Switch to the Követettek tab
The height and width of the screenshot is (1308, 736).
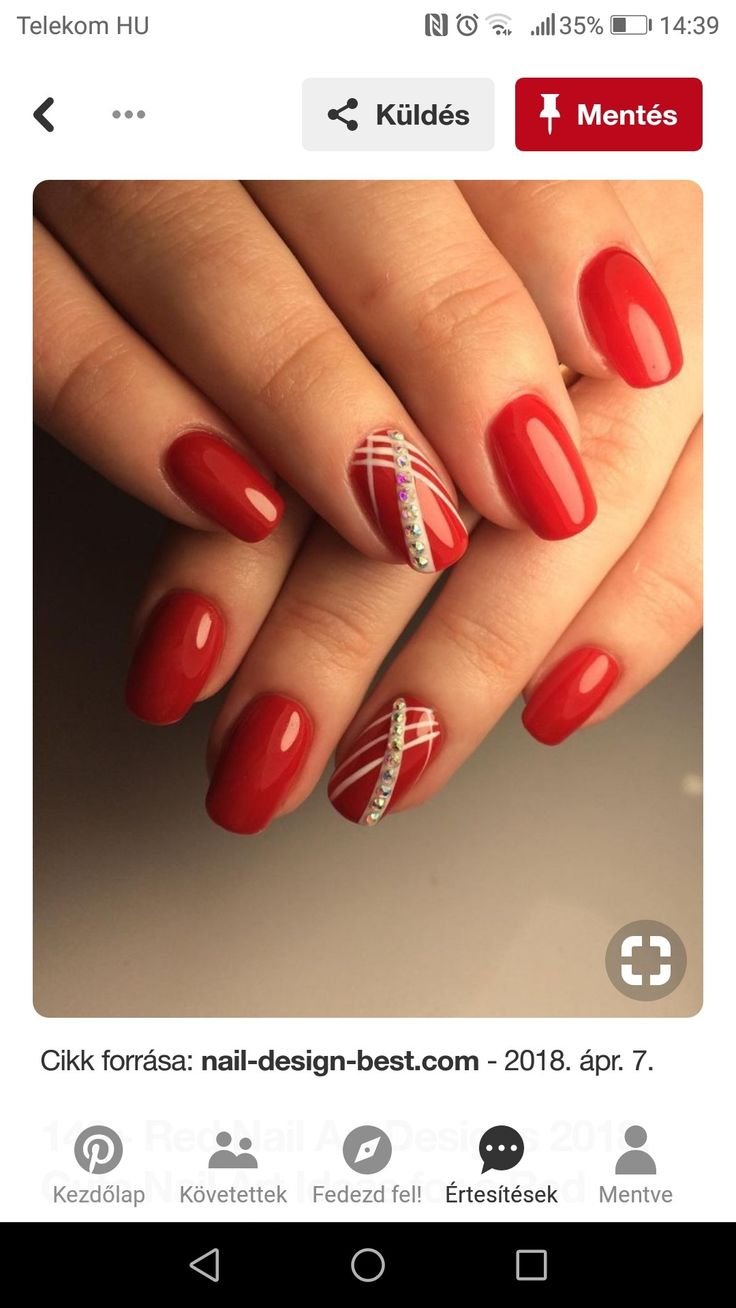(233, 1165)
